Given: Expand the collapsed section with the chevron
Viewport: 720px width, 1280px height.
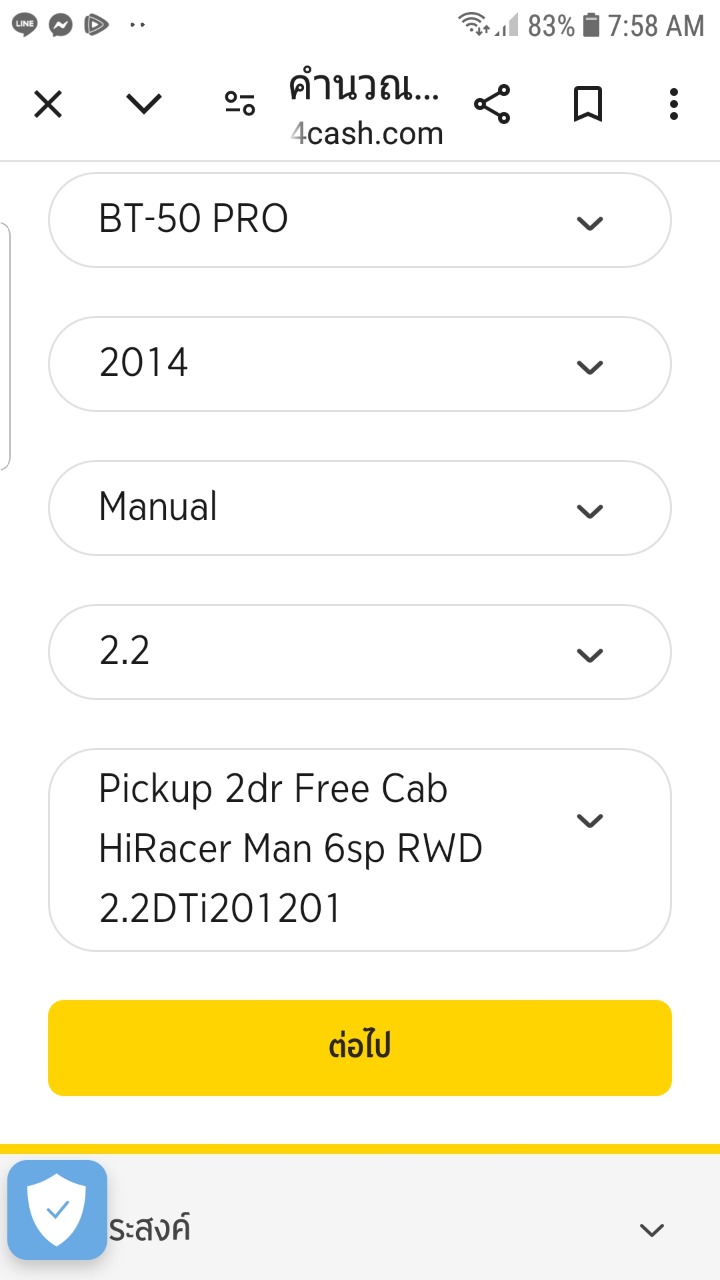Looking at the screenshot, I should pyautogui.click(x=651, y=1230).
